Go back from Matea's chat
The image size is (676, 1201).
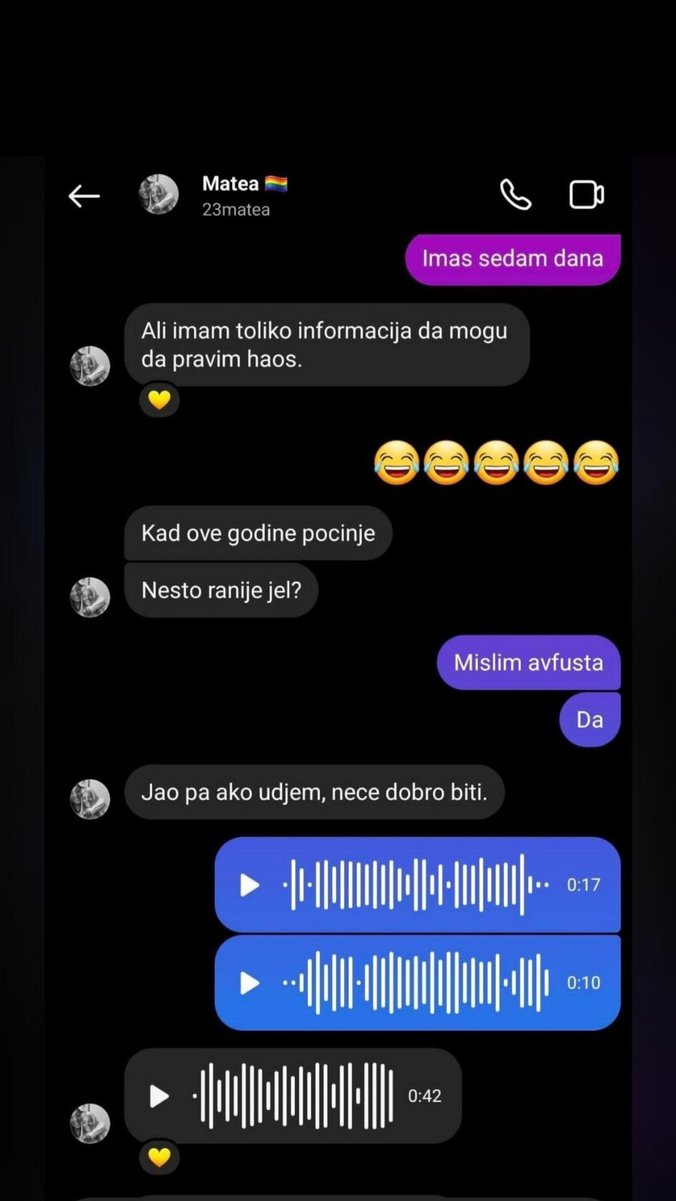point(84,196)
